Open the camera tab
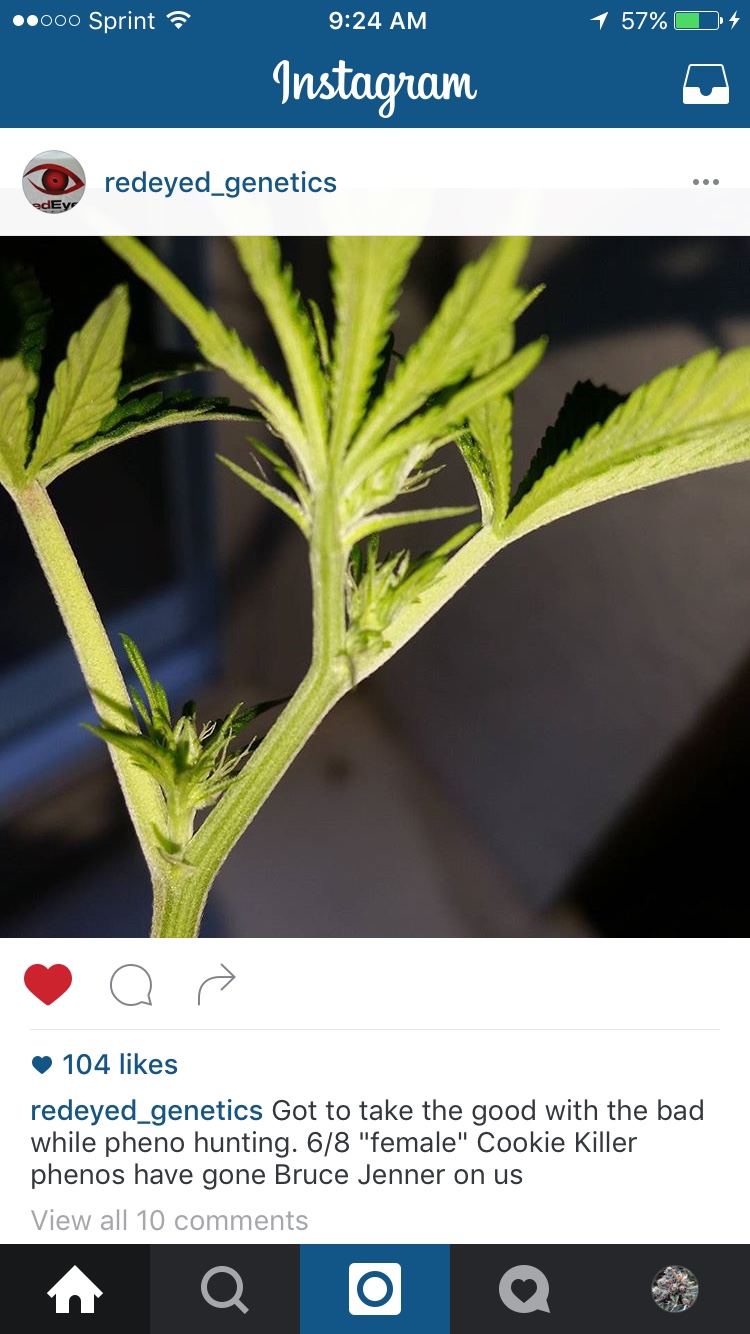 point(375,1289)
